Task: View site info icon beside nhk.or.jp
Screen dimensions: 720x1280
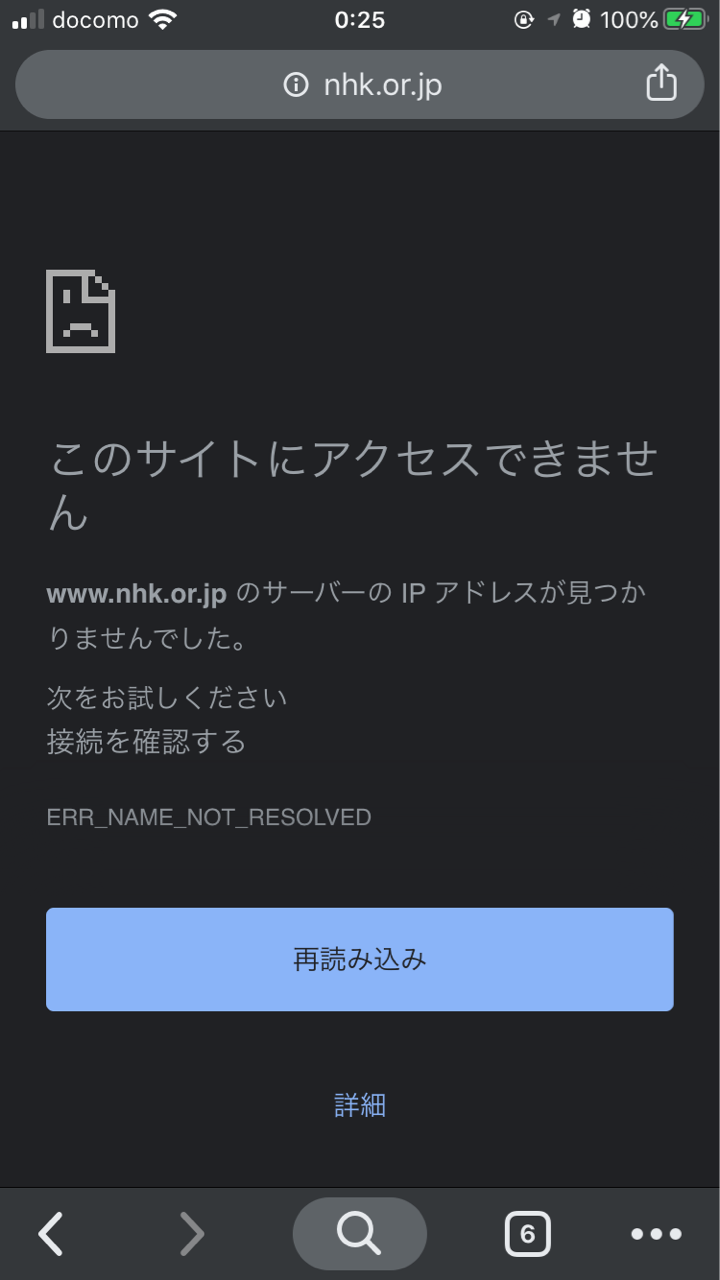Action: pos(296,85)
